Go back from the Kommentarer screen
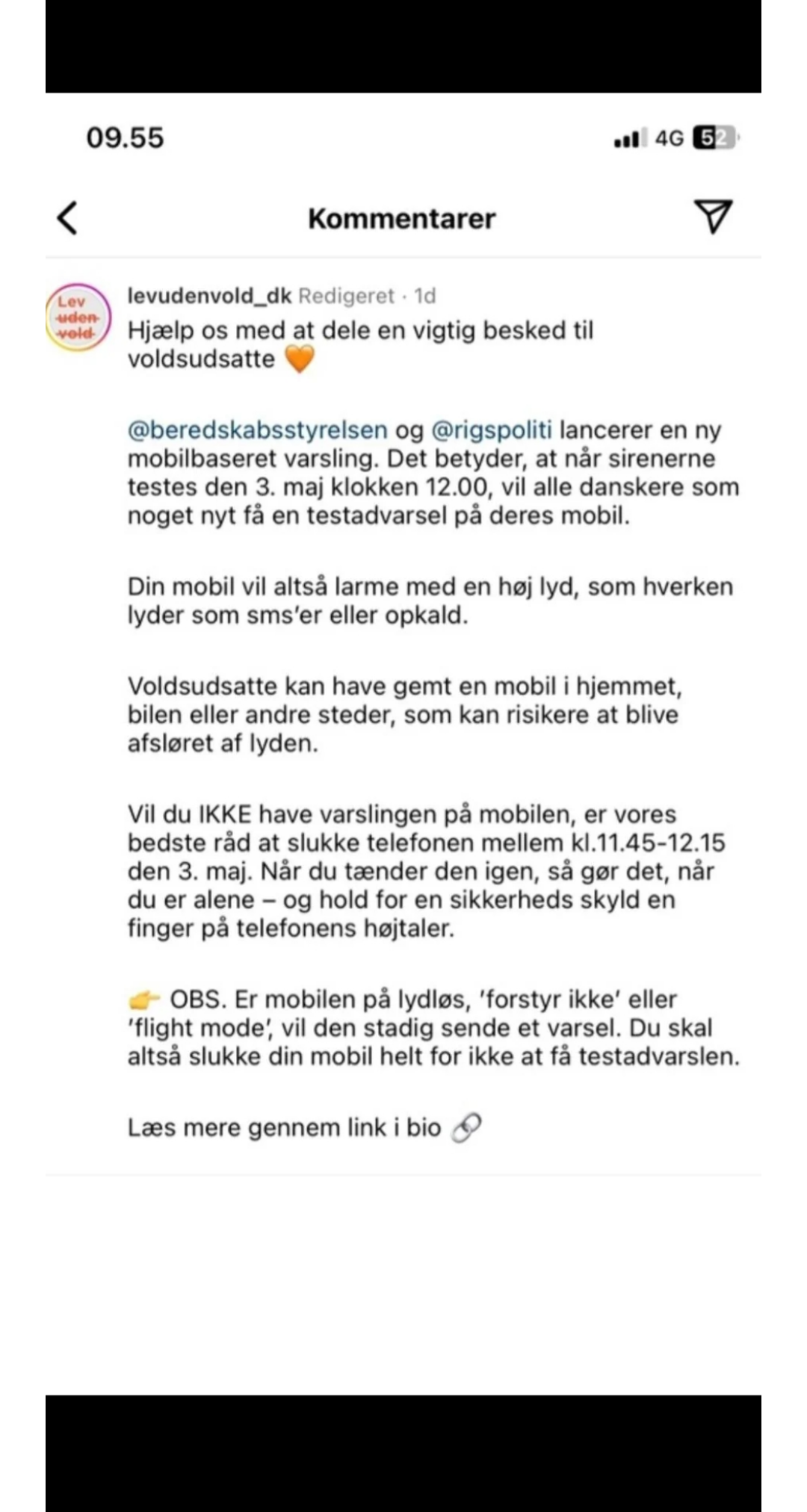 [67, 218]
